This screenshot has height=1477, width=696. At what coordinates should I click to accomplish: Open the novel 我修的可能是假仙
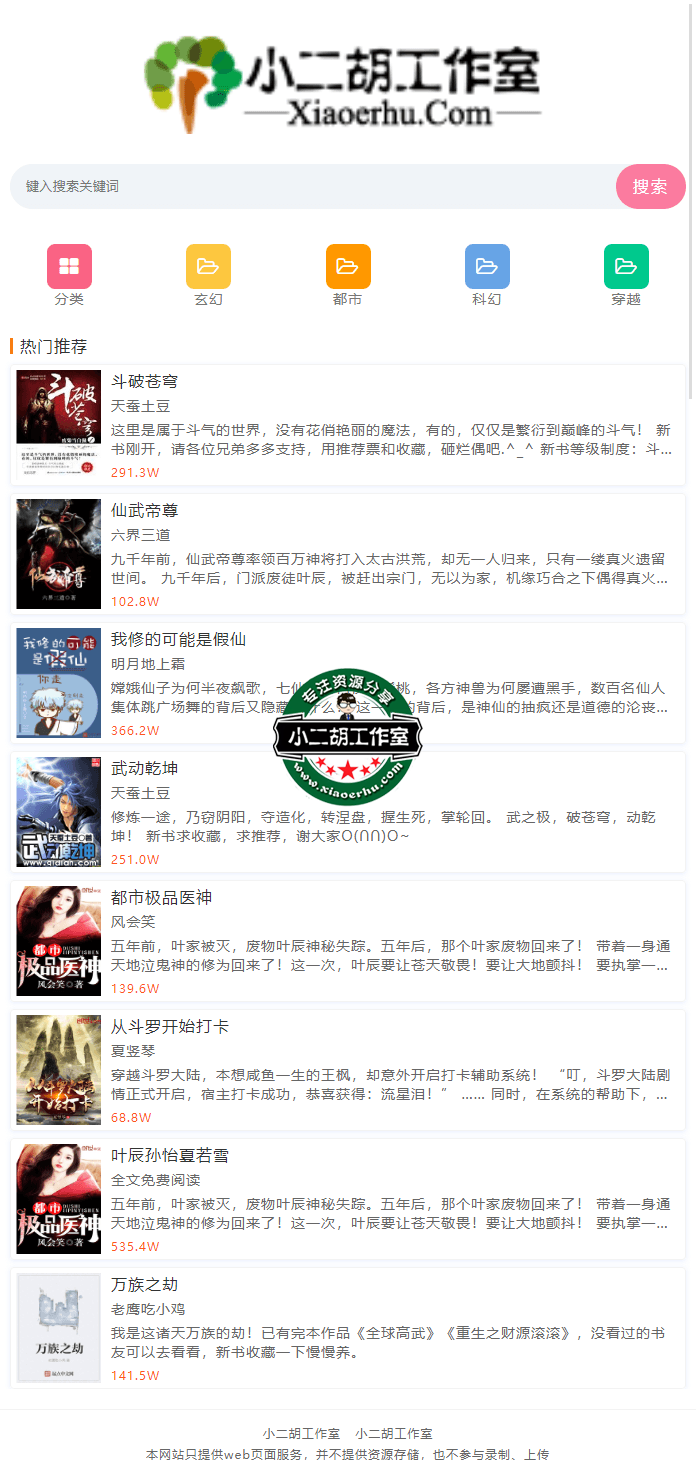(x=178, y=640)
